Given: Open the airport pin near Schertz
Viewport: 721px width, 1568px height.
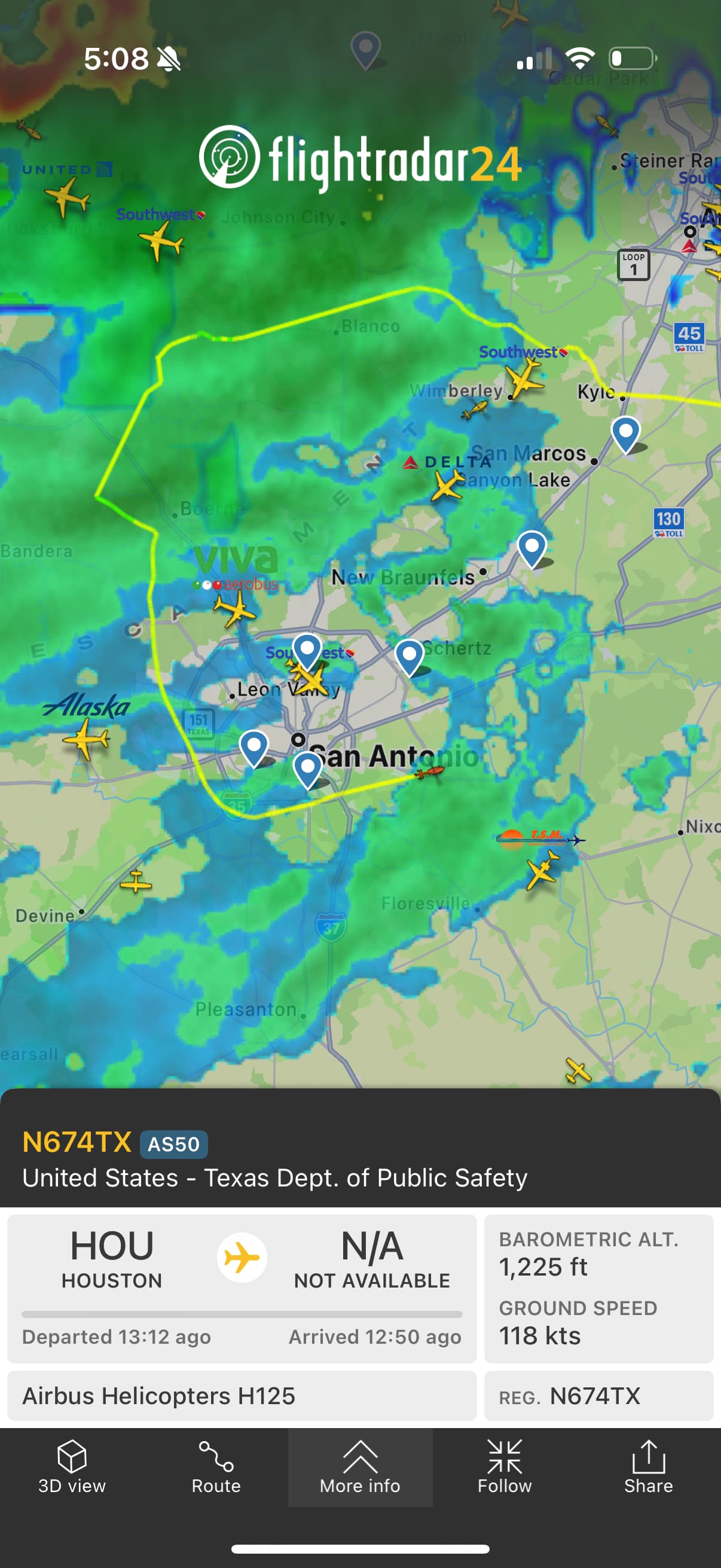Looking at the screenshot, I should pyautogui.click(x=410, y=655).
